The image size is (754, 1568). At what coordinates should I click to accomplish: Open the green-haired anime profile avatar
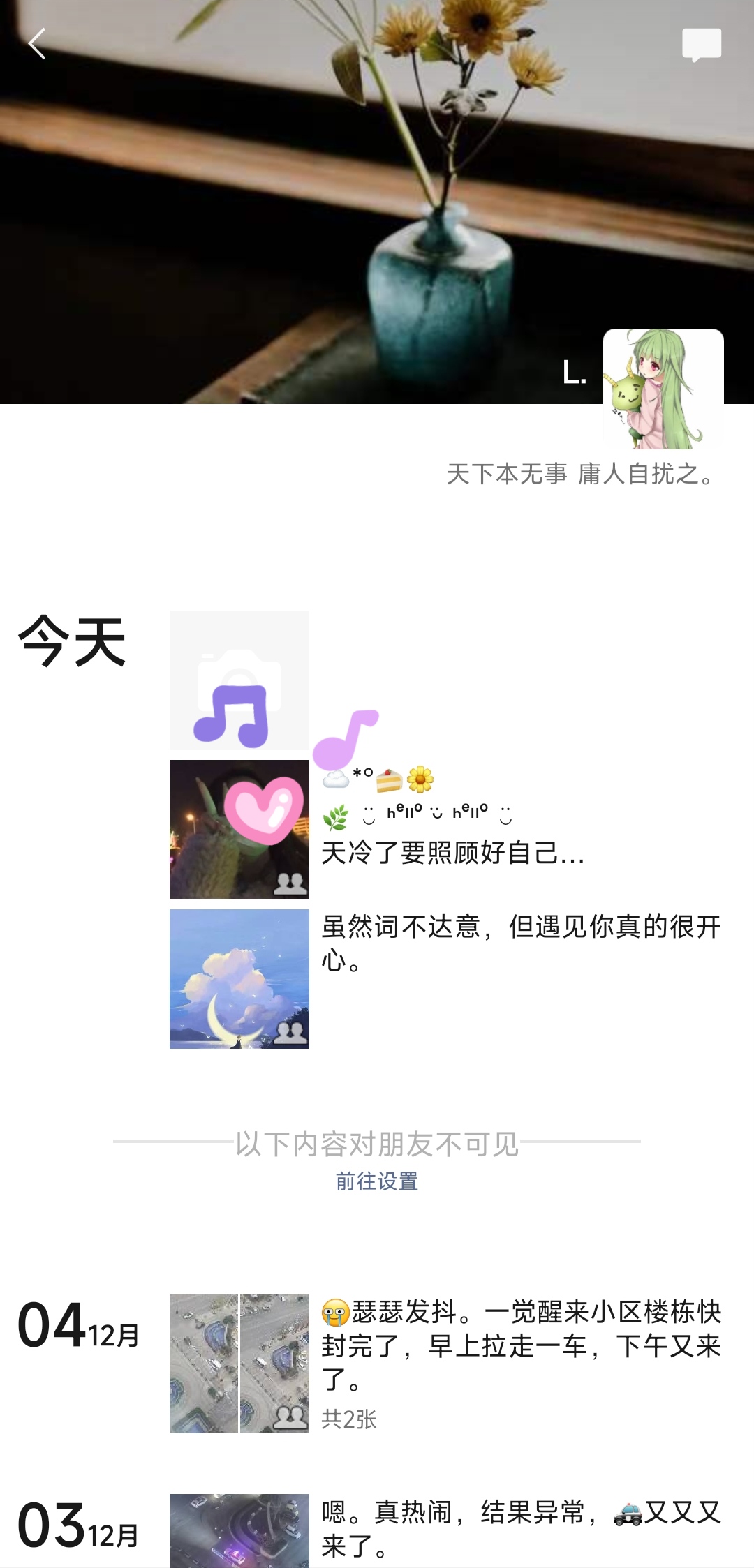663,389
